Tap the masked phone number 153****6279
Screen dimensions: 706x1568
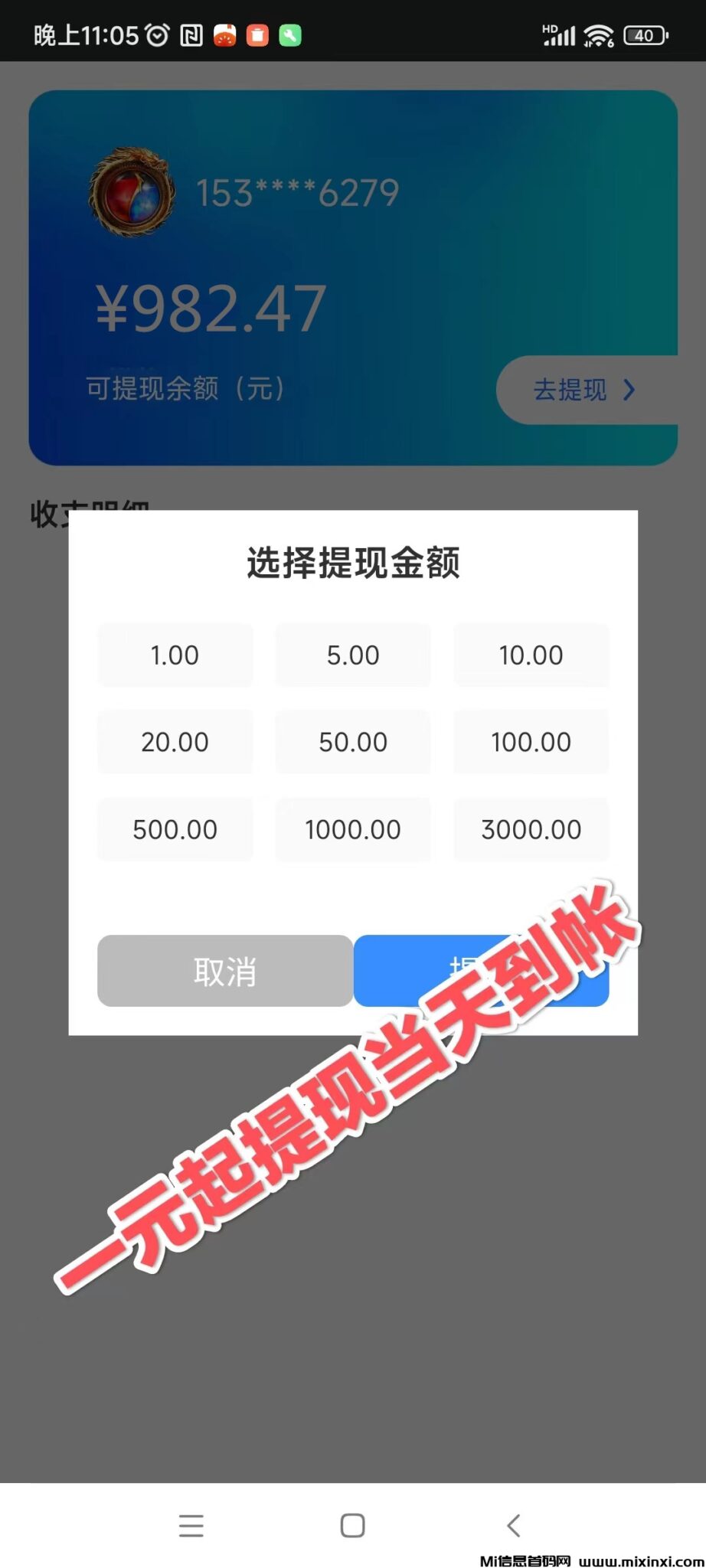coord(295,193)
